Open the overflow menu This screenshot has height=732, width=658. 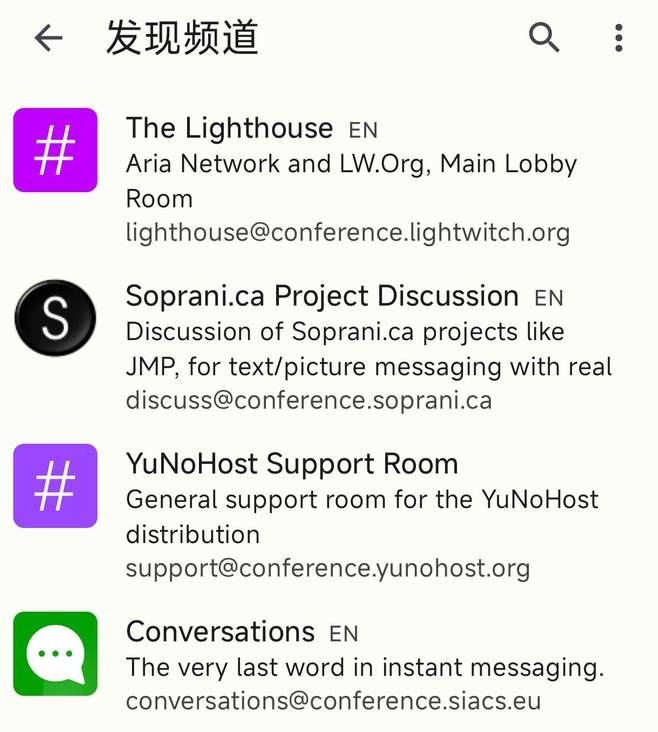pos(618,39)
